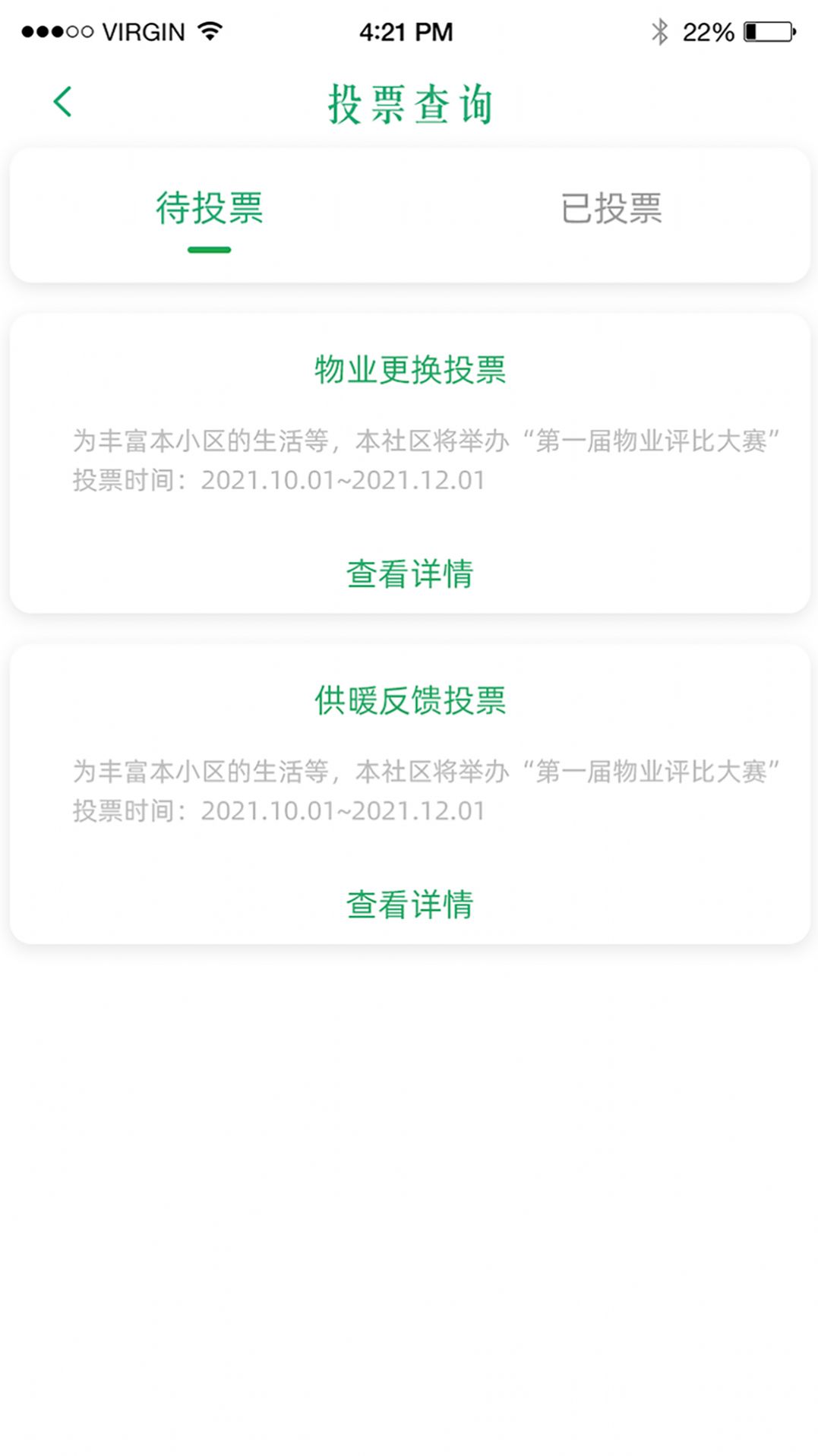
Task: Click description text of 物业更换投票
Action: coord(425,441)
